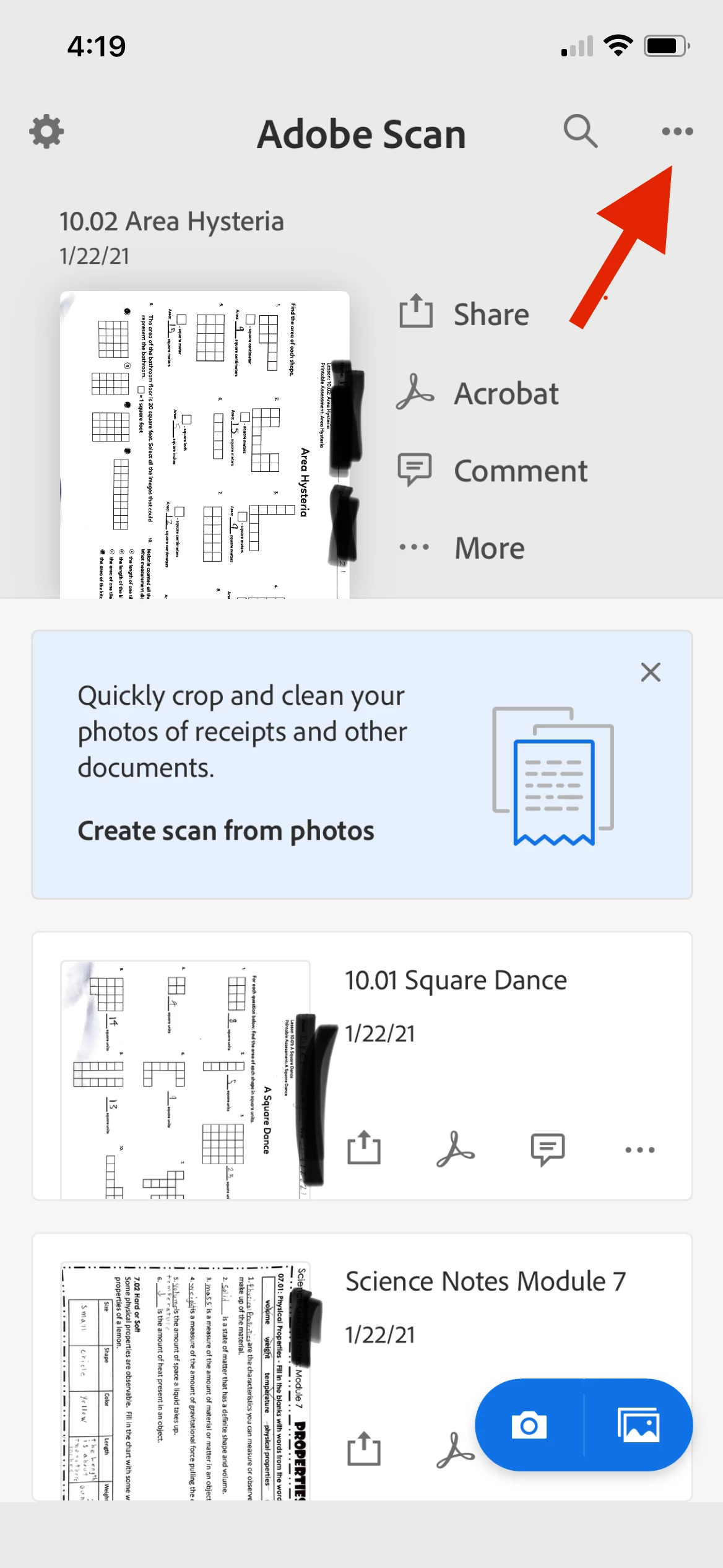Viewport: 723px width, 1568px height.
Task: Open 10.02 Area Hysteria in Acrobat
Action: point(478,393)
